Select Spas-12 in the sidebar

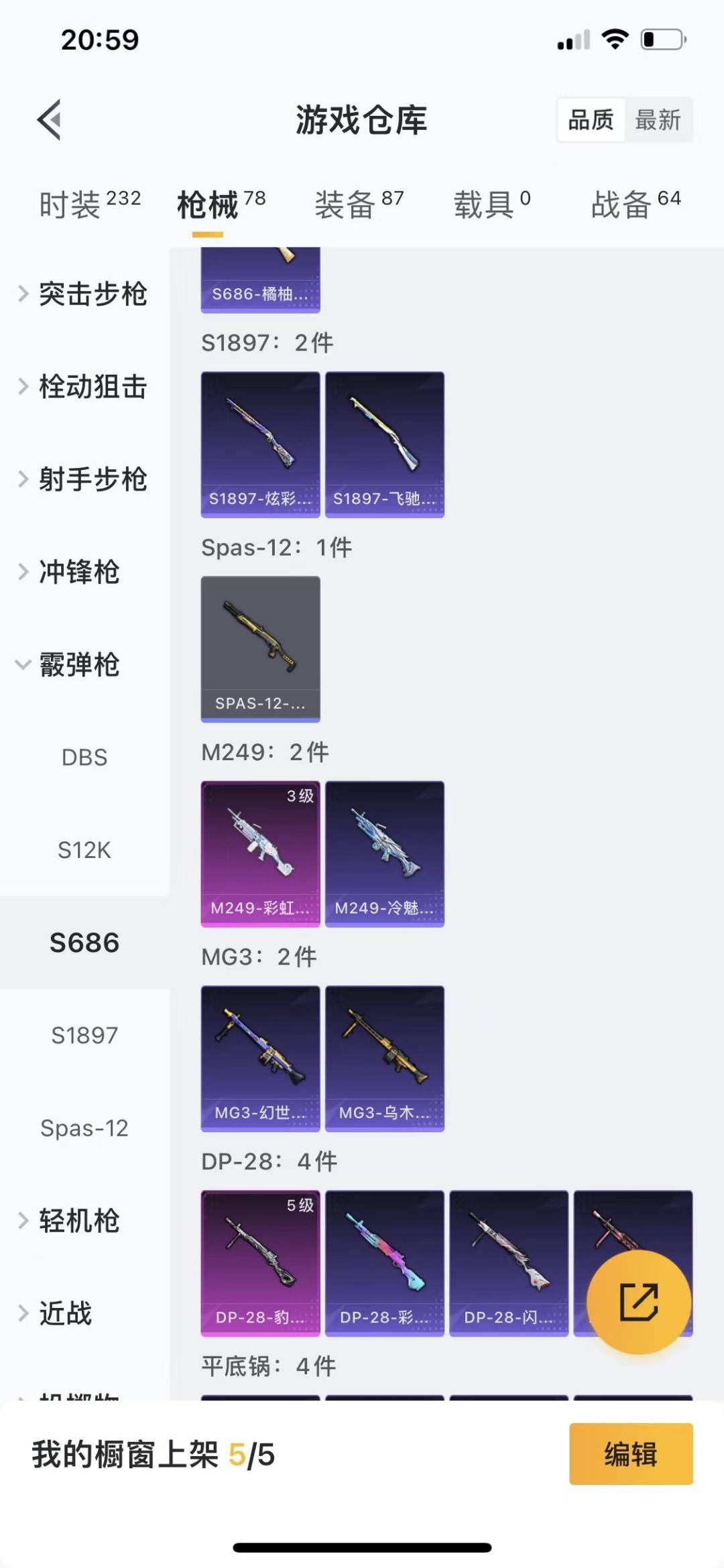(84, 1128)
